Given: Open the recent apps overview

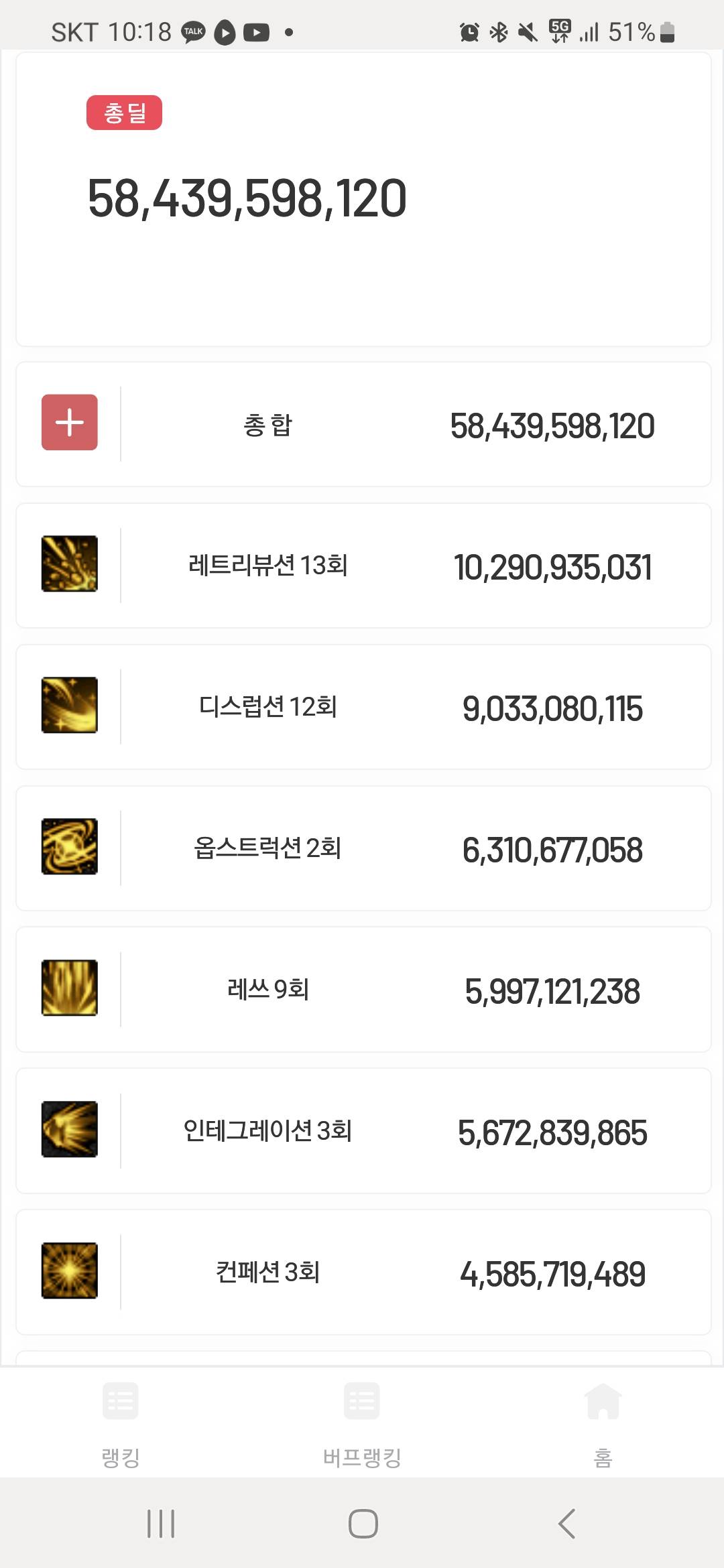Looking at the screenshot, I should pyautogui.click(x=161, y=1524).
